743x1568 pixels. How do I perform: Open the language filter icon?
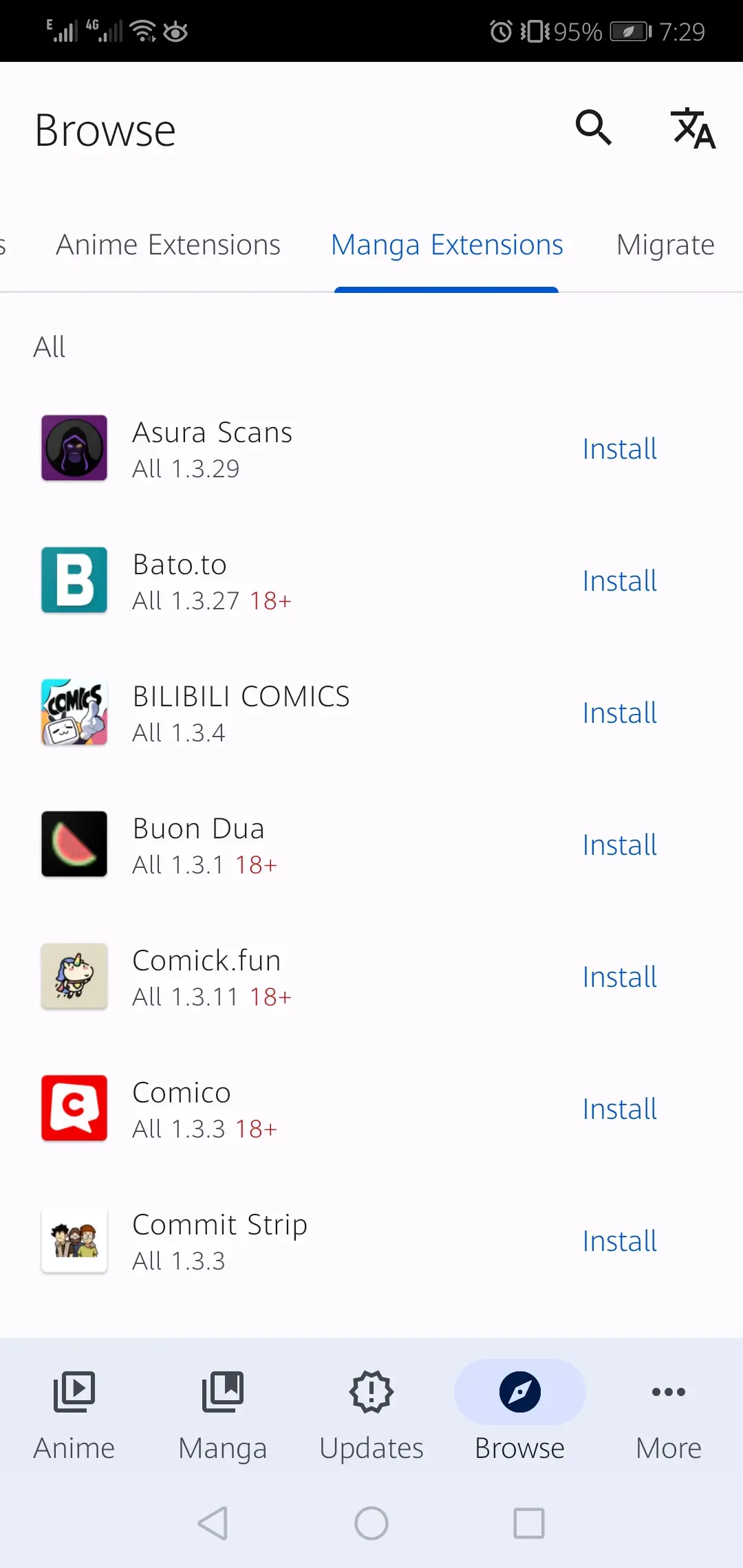coord(693,128)
